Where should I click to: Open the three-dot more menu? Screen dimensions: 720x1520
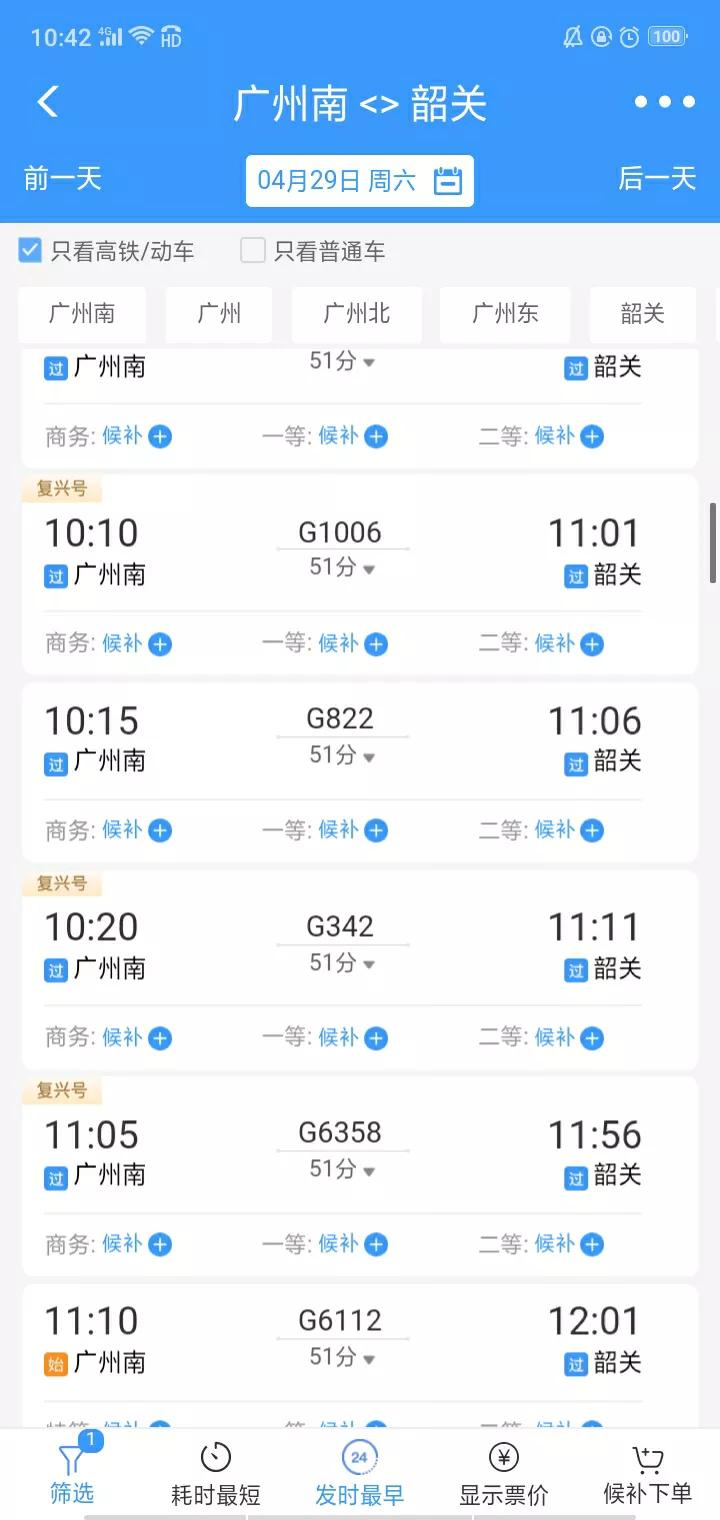[662, 101]
